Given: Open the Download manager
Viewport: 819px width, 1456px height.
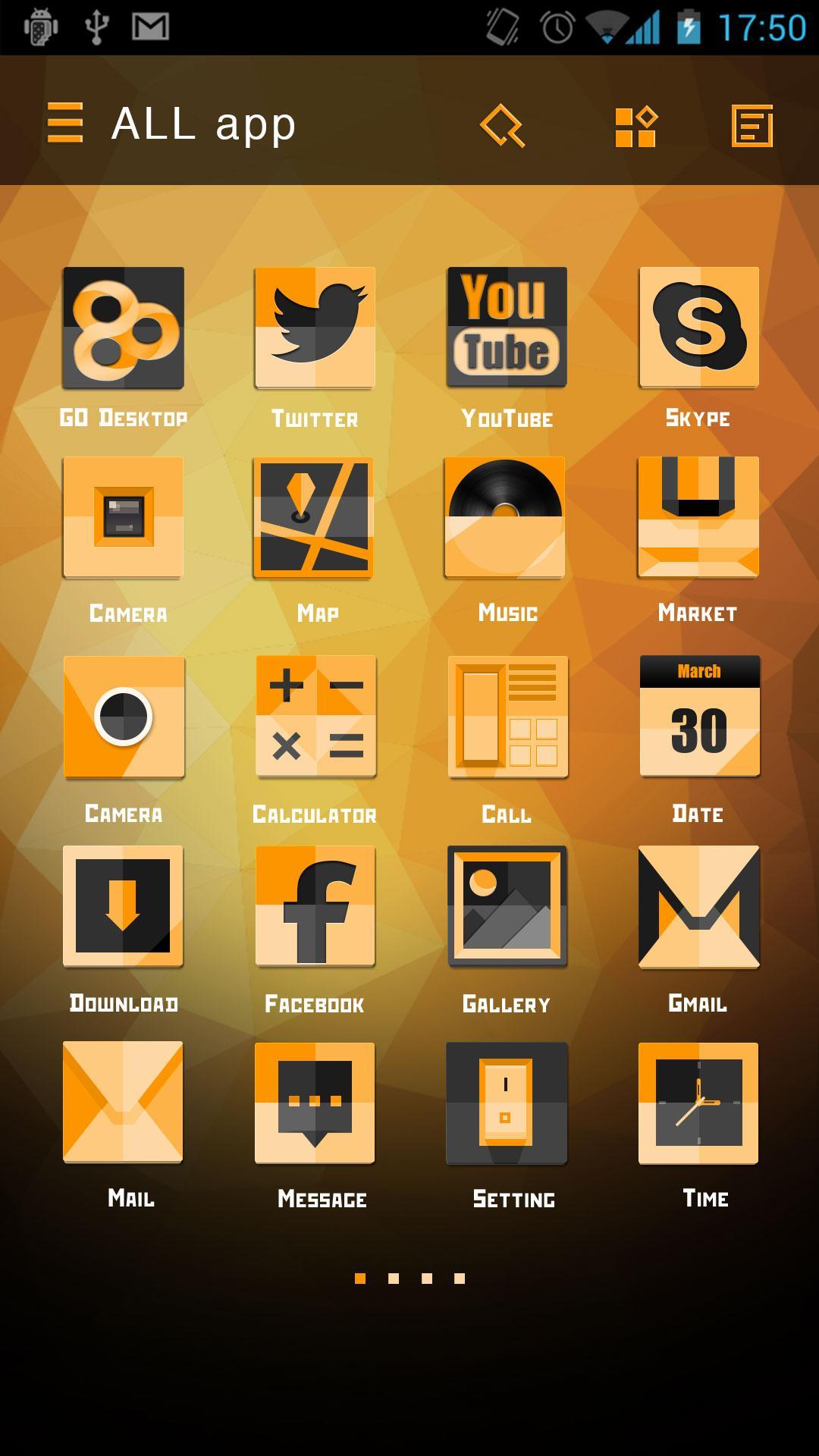Looking at the screenshot, I should 123,908.
